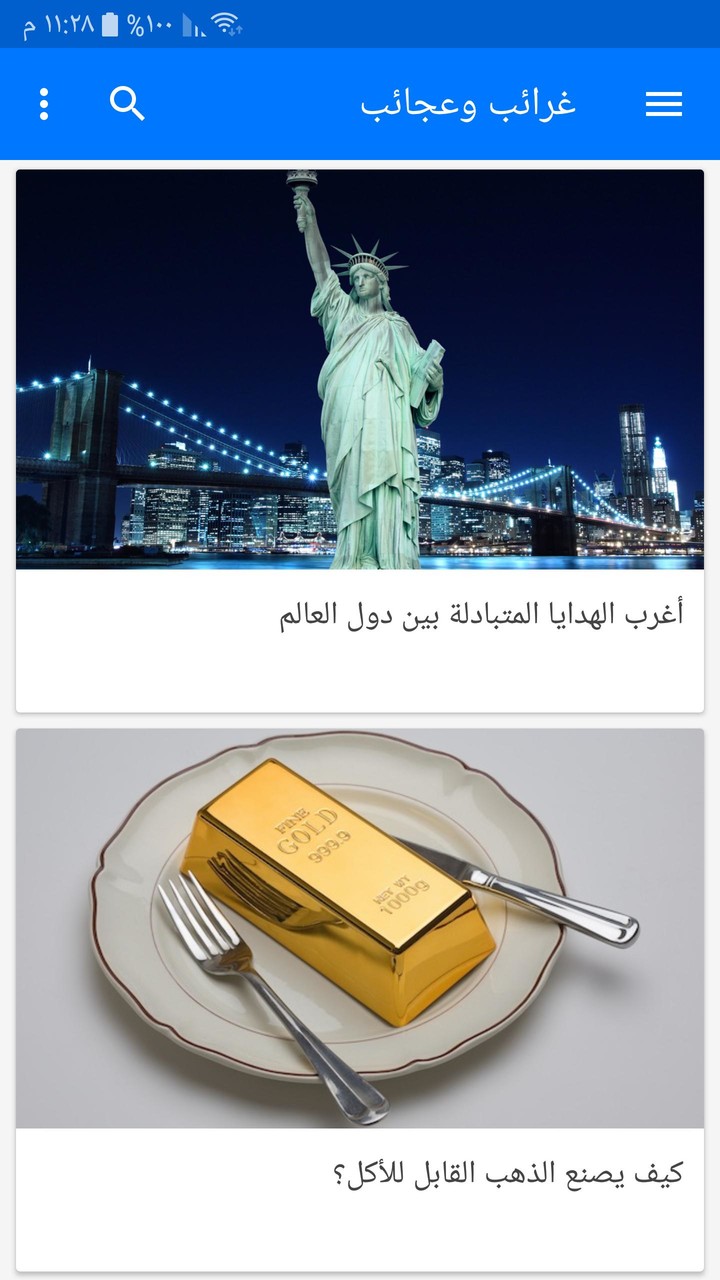Tap the app title غرائب وعجائب
720x1280 pixels.
tap(470, 104)
